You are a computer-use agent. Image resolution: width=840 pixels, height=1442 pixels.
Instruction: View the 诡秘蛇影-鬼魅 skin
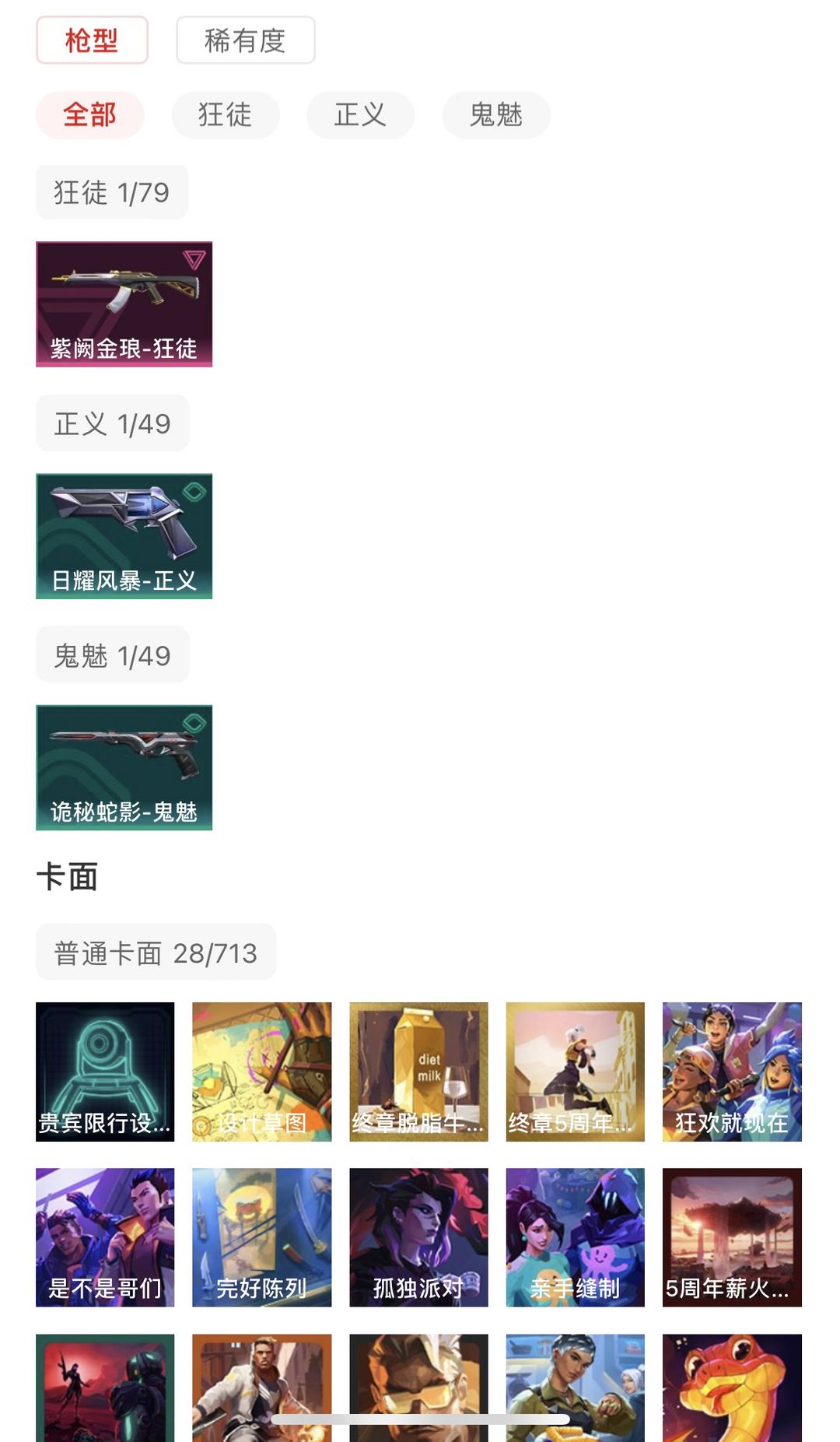coord(124,767)
